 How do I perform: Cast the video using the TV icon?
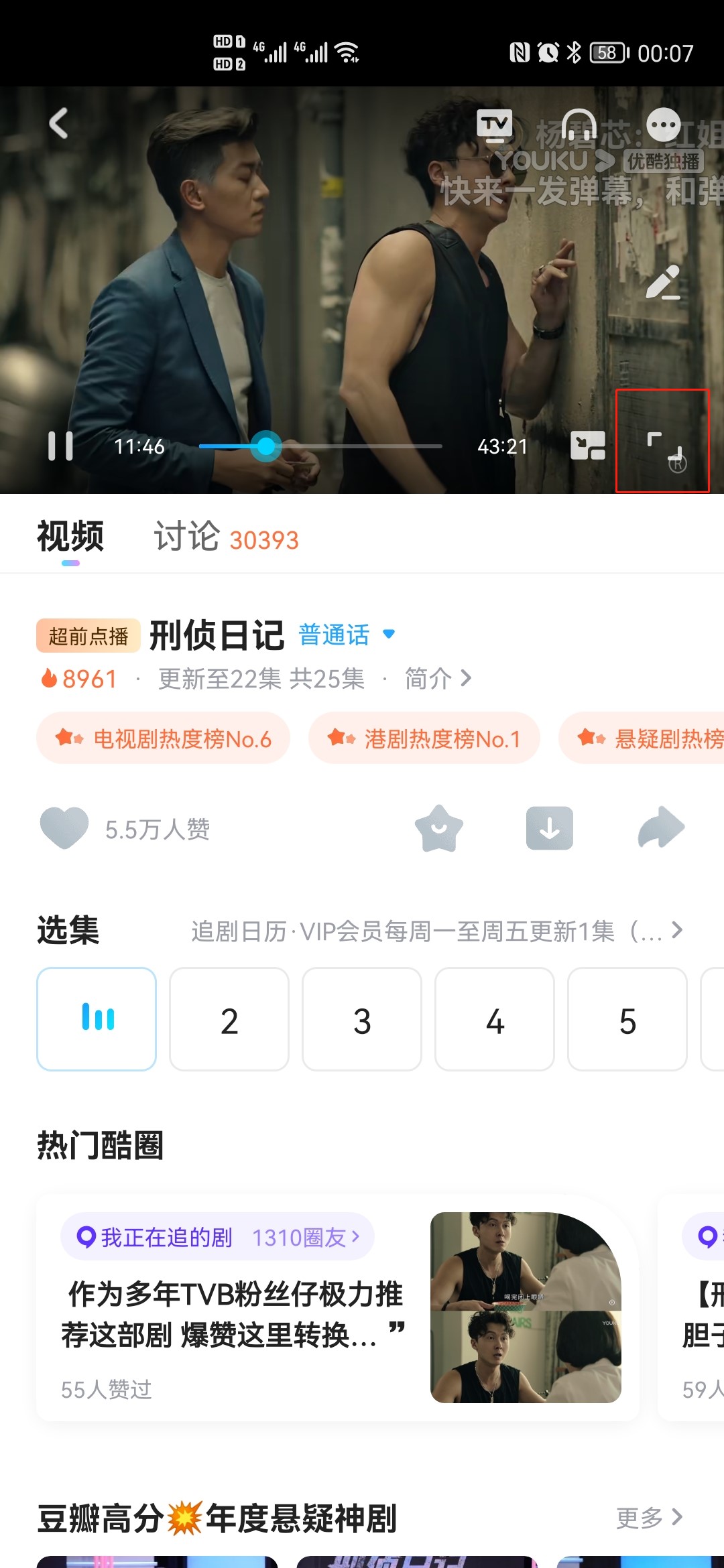tap(495, 125)
